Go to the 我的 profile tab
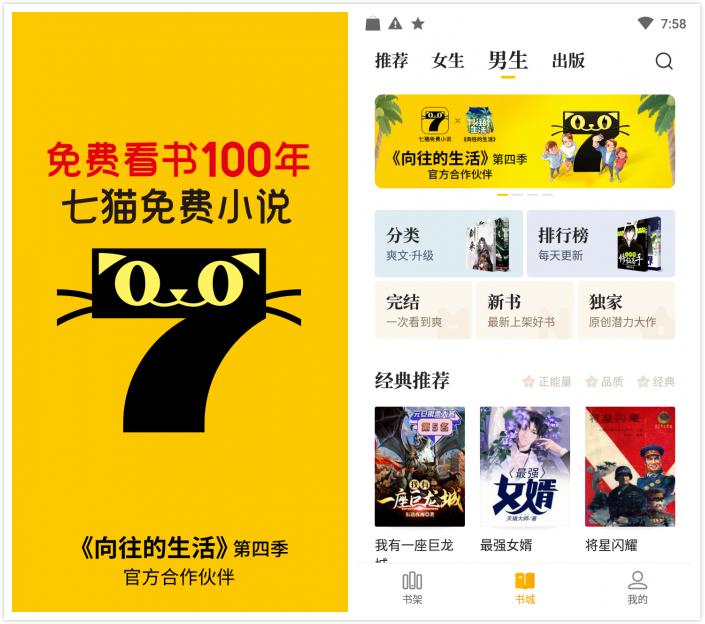Viewport: 705px width, 624px height. coord(637,588)
